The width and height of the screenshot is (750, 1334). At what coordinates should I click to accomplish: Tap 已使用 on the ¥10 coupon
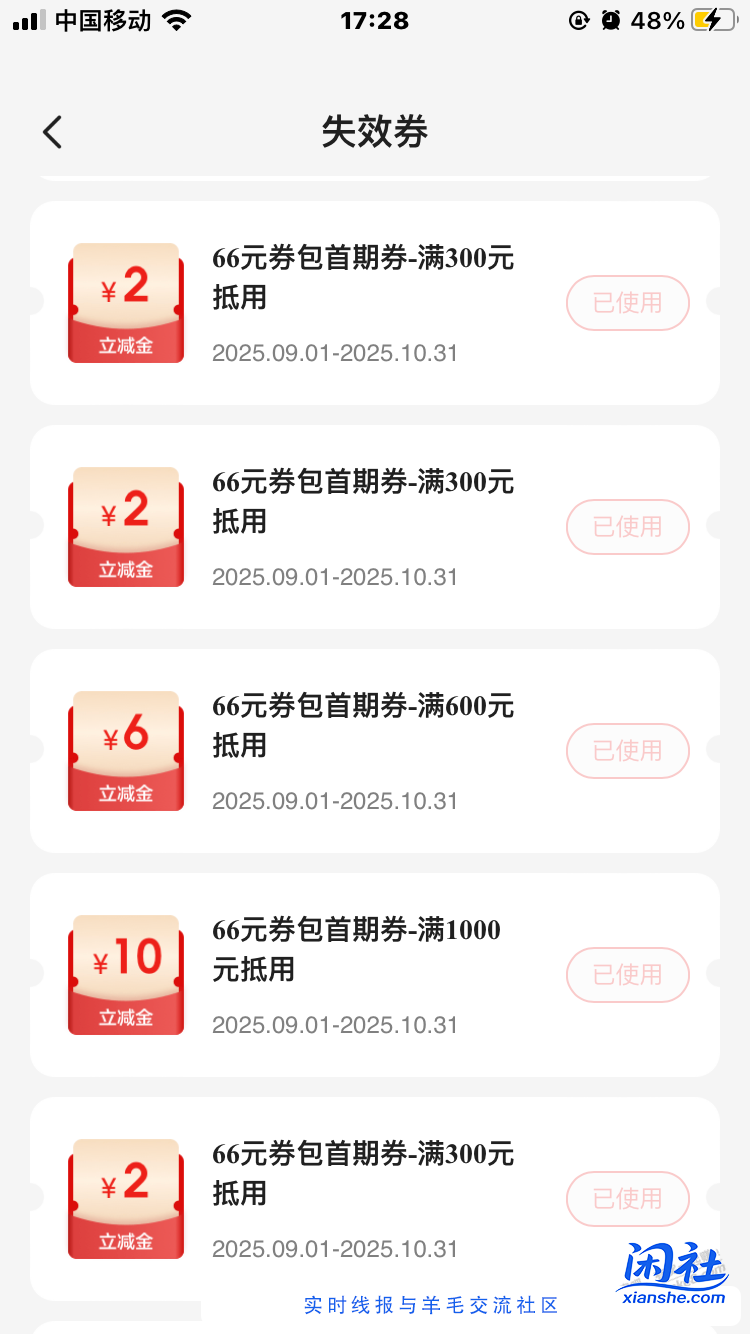coord(628,975)
